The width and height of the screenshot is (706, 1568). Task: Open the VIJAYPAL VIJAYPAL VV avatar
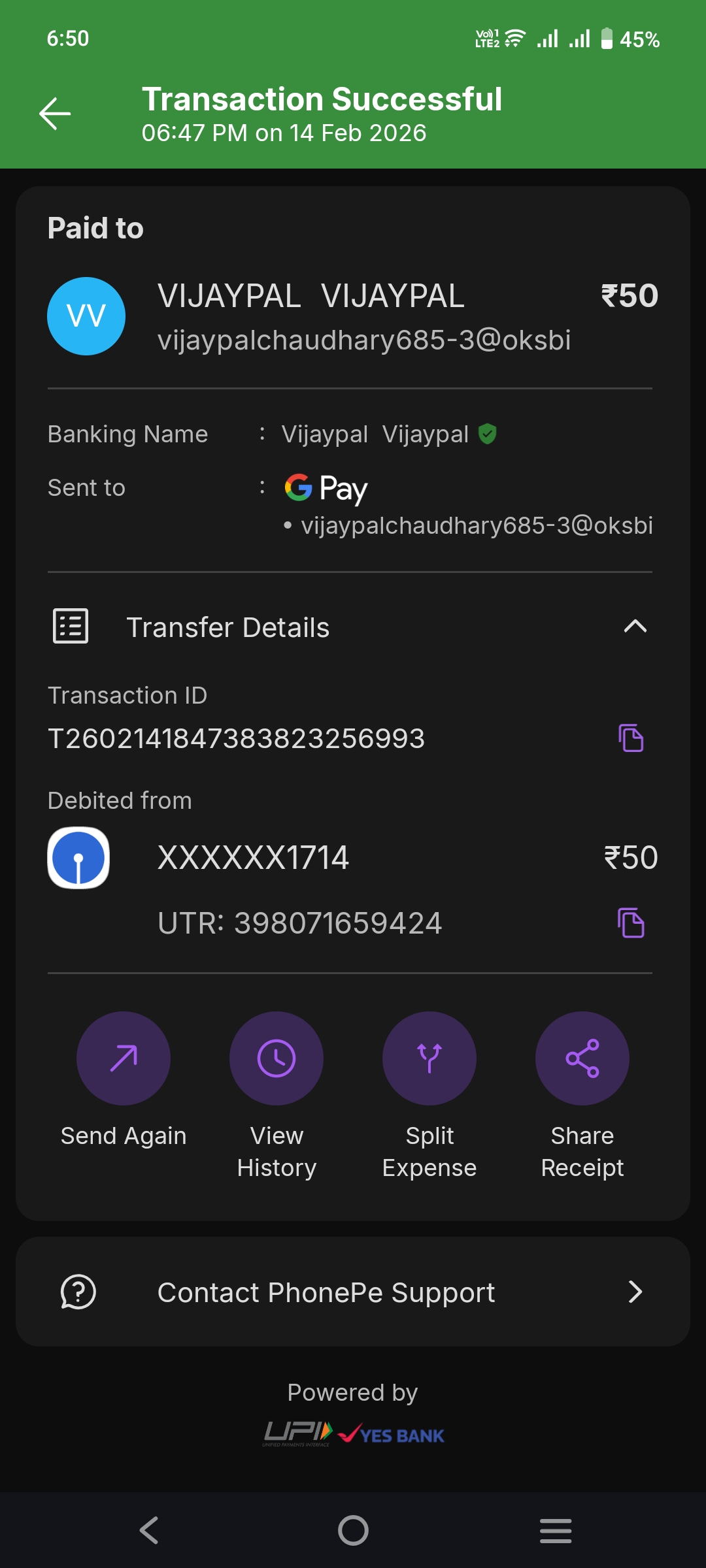(x=86, y=316)
